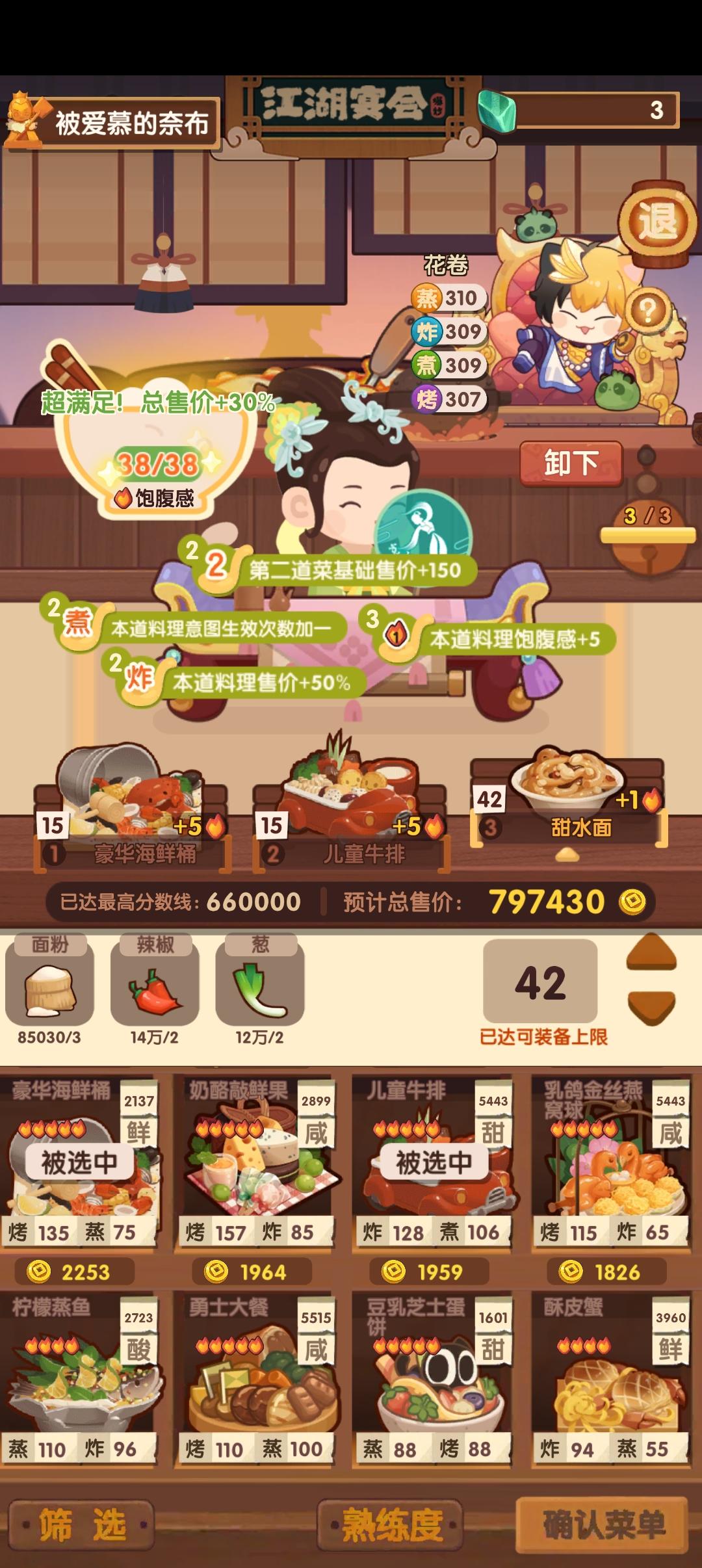
Task: Tap the 退 exit icon
Action: (658, 220)
